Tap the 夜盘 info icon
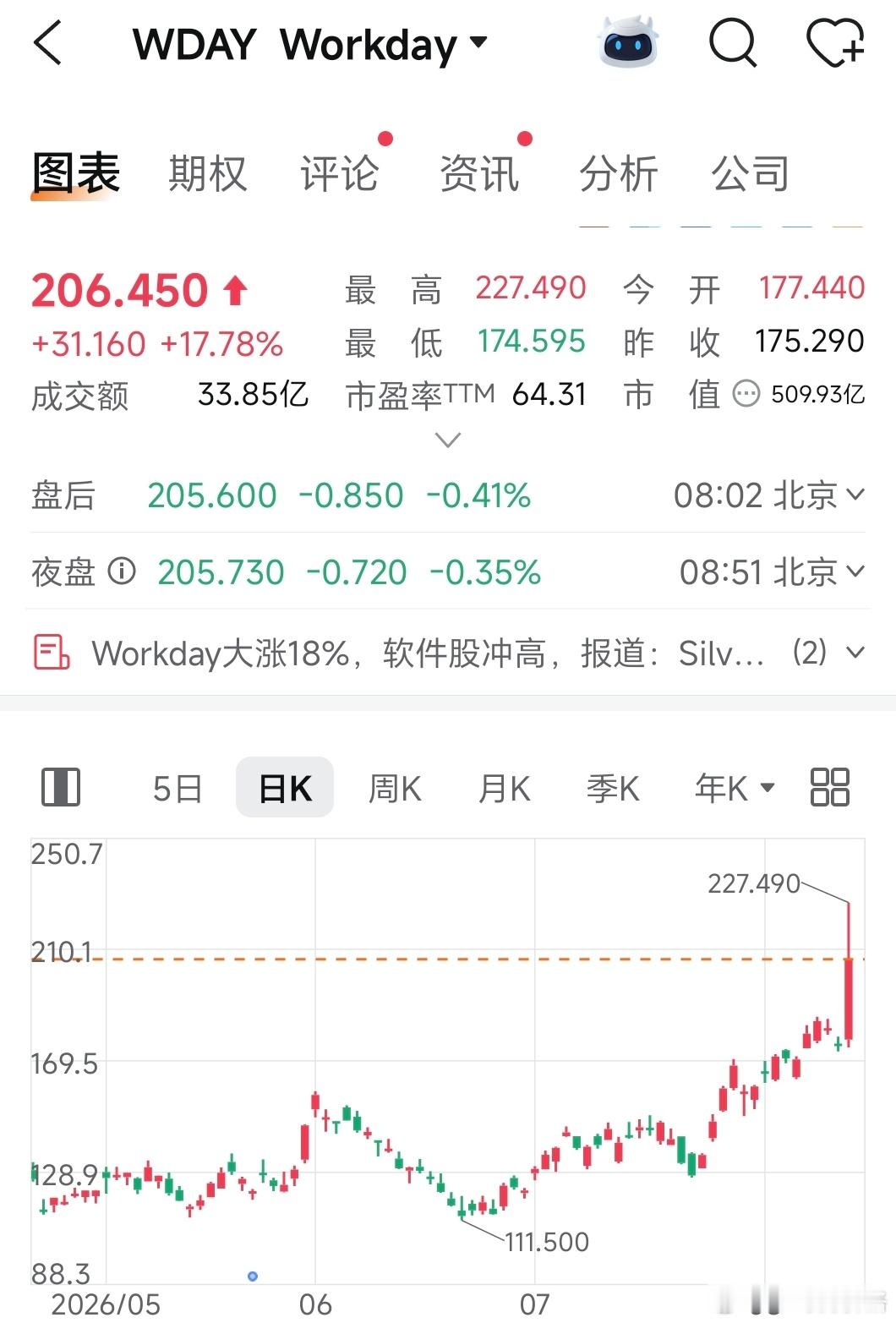 click(x=122, y=572)
